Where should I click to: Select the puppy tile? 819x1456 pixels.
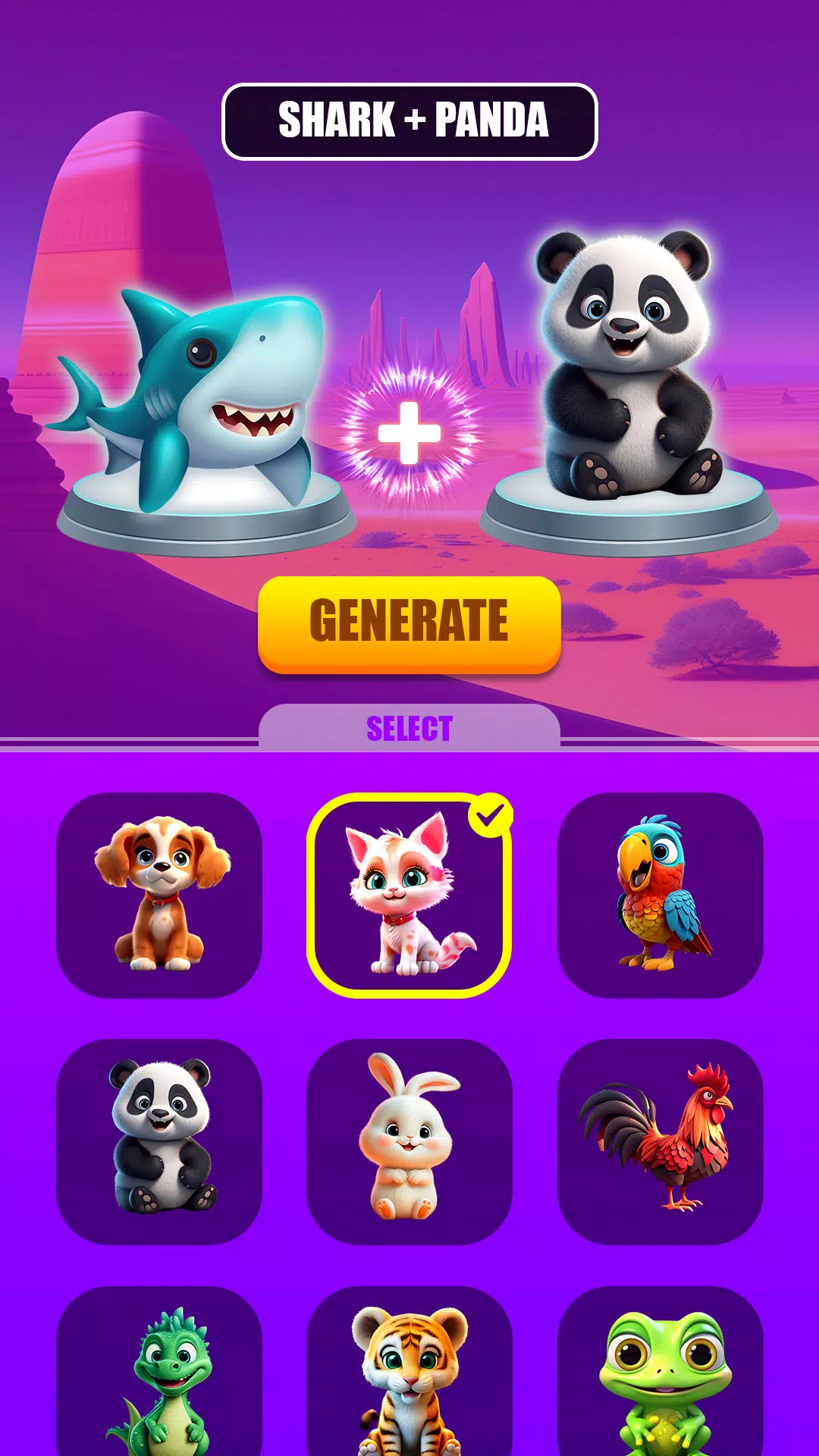[x=159, y=895]
